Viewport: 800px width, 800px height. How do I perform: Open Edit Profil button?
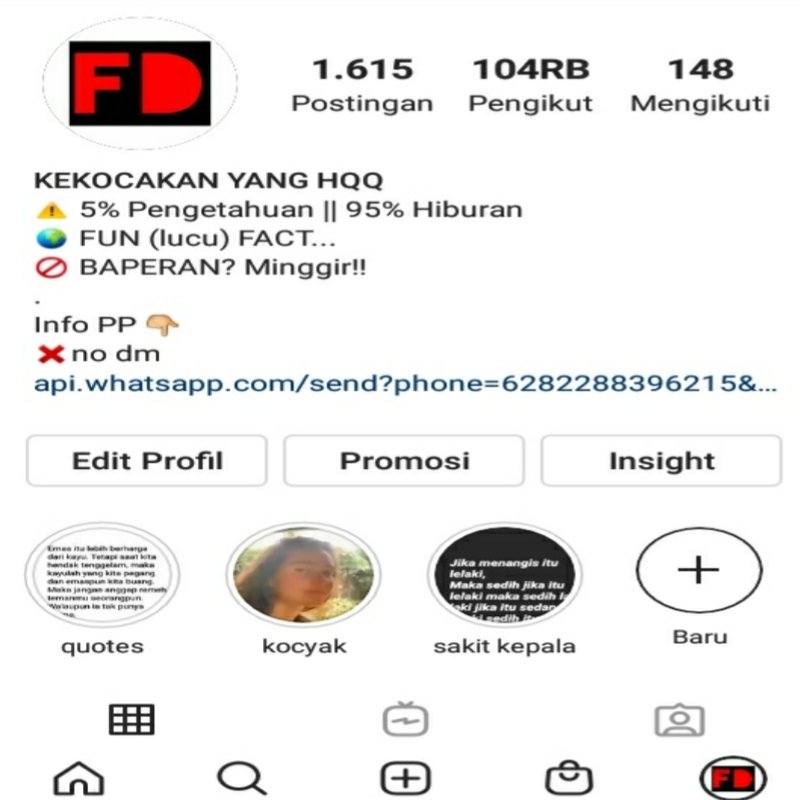147,461
